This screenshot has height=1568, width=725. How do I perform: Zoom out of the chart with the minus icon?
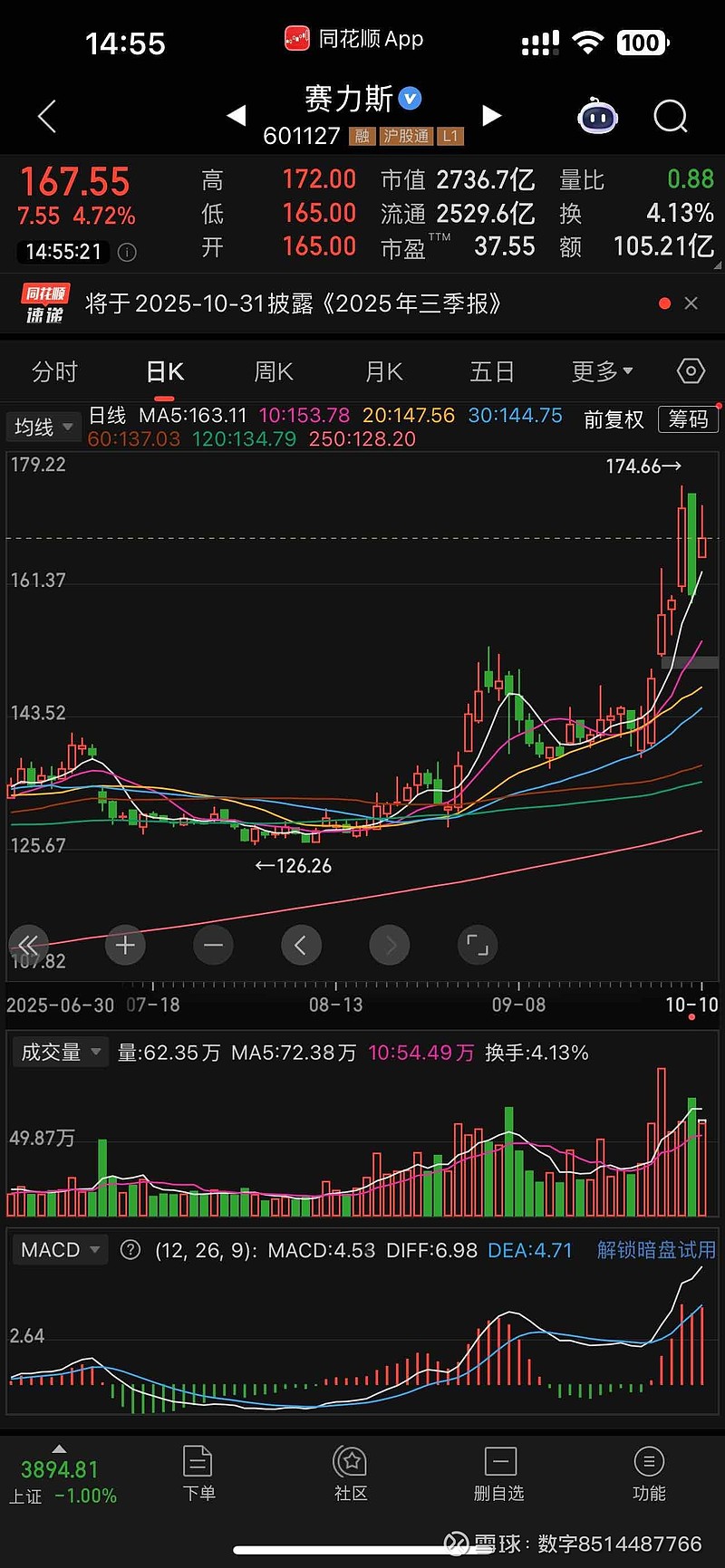pyautogui.click(x=213, y=945)
